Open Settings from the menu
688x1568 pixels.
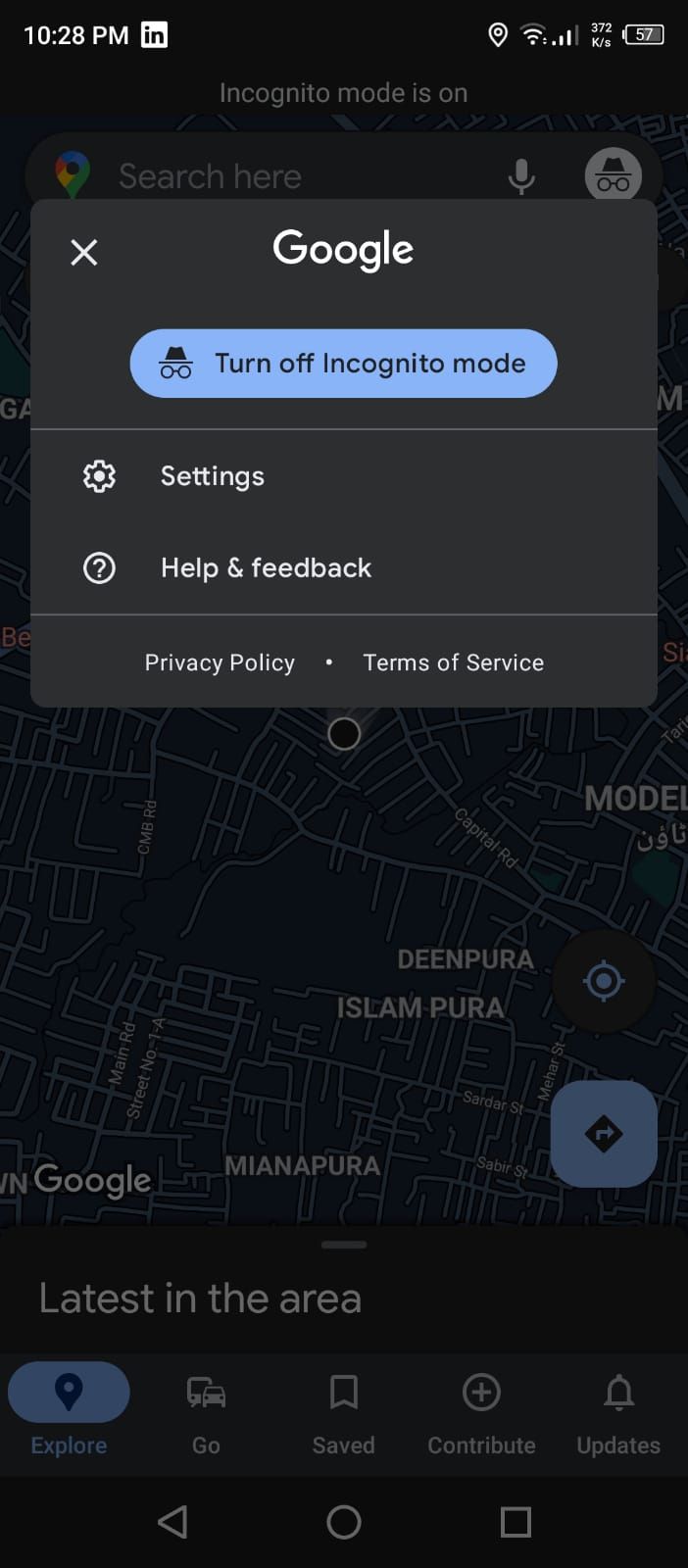[x=212, y=476]
